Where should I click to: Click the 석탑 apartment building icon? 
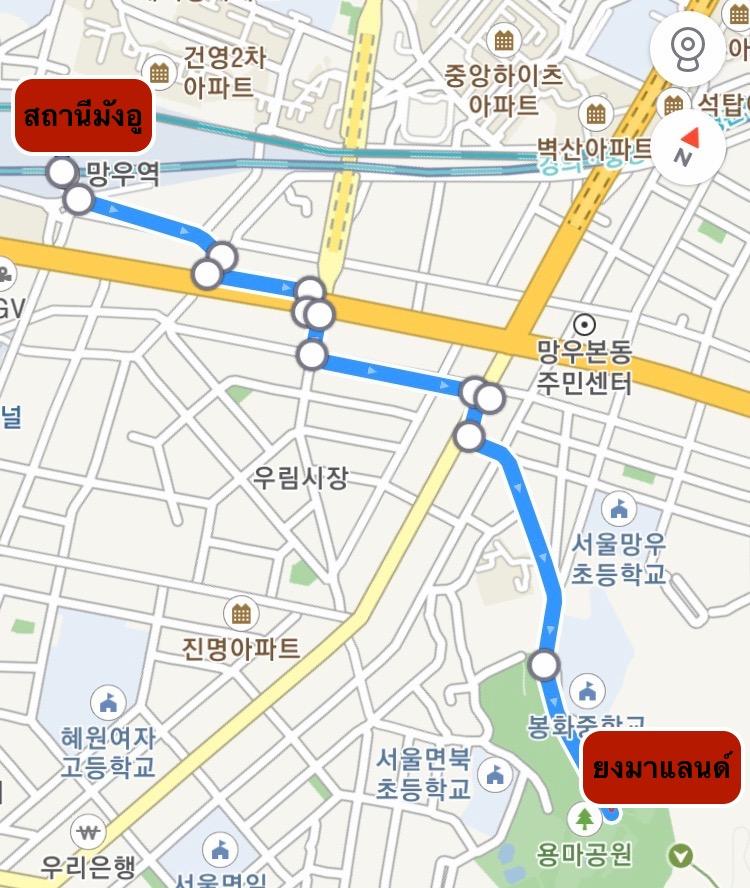[675, 105]
